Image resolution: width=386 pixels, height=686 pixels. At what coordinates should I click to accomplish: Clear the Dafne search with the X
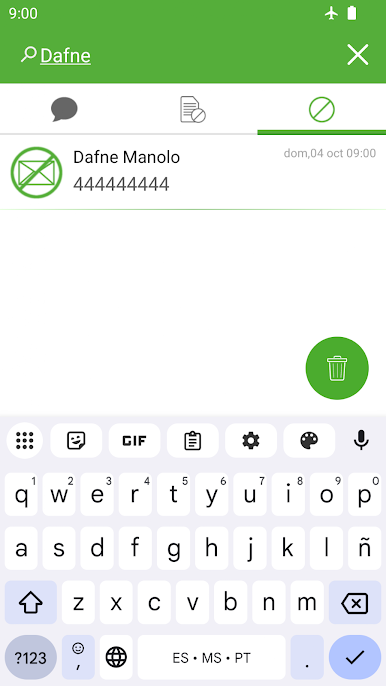pos(358,55)
